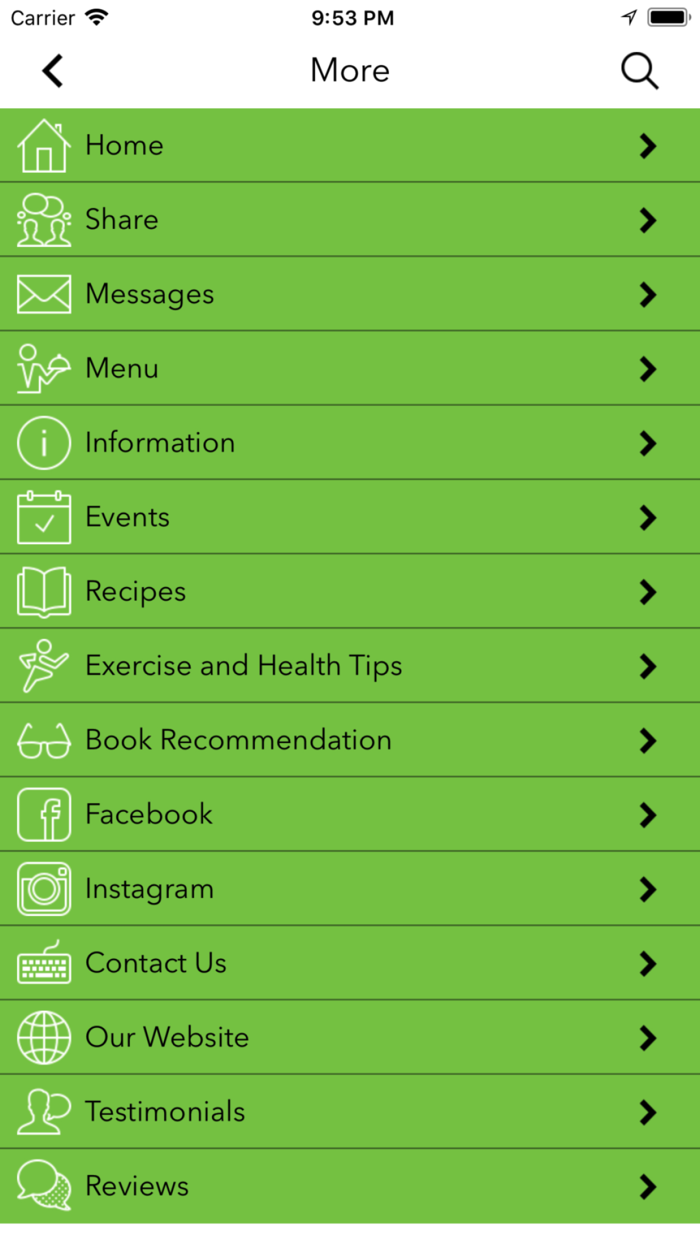Go back using the top arrow
This screenshot has width=700, height=1244.
pyautogui.click(x=52, y=71)
